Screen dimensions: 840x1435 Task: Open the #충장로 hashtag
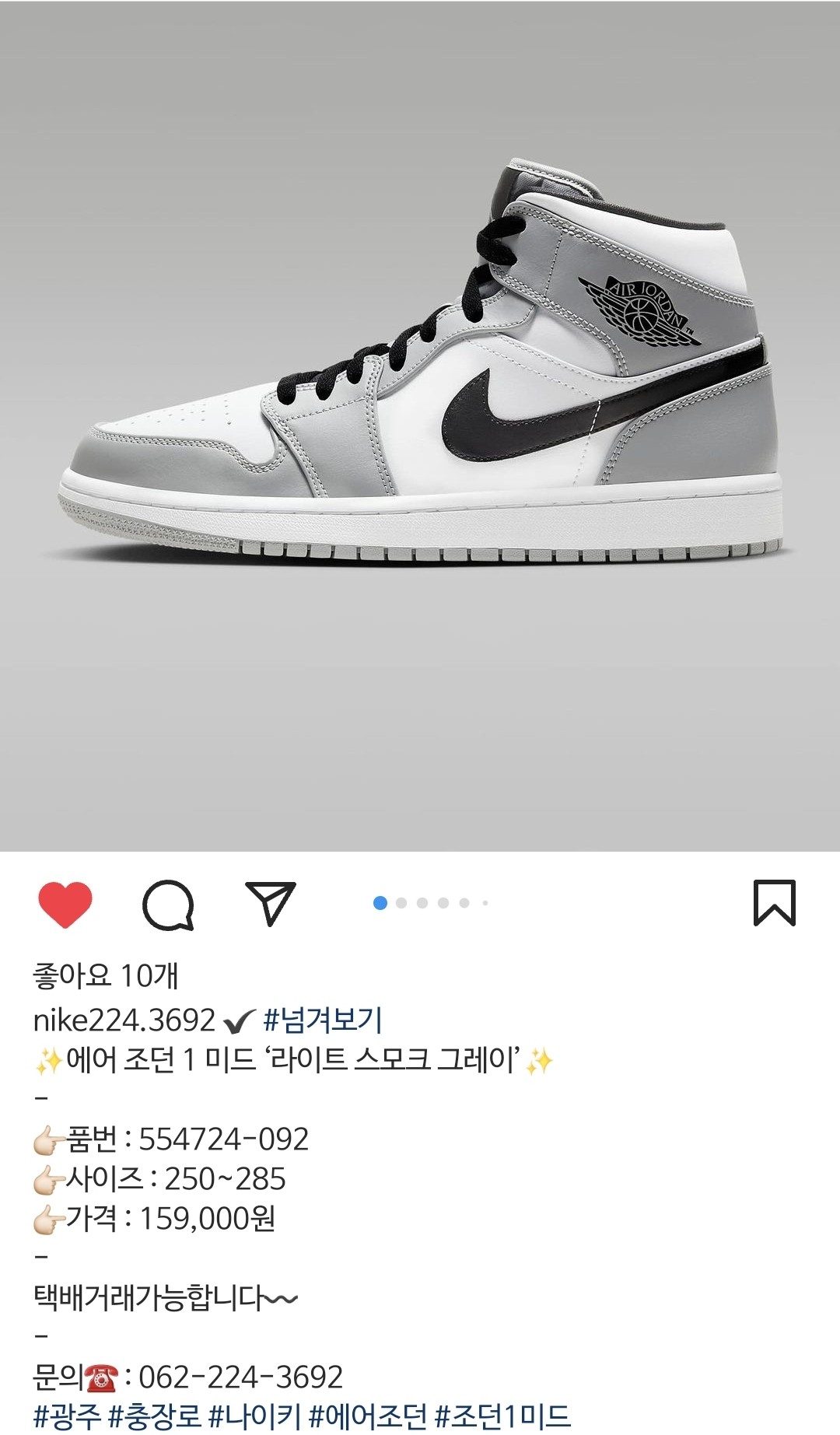pos(155,1416)
